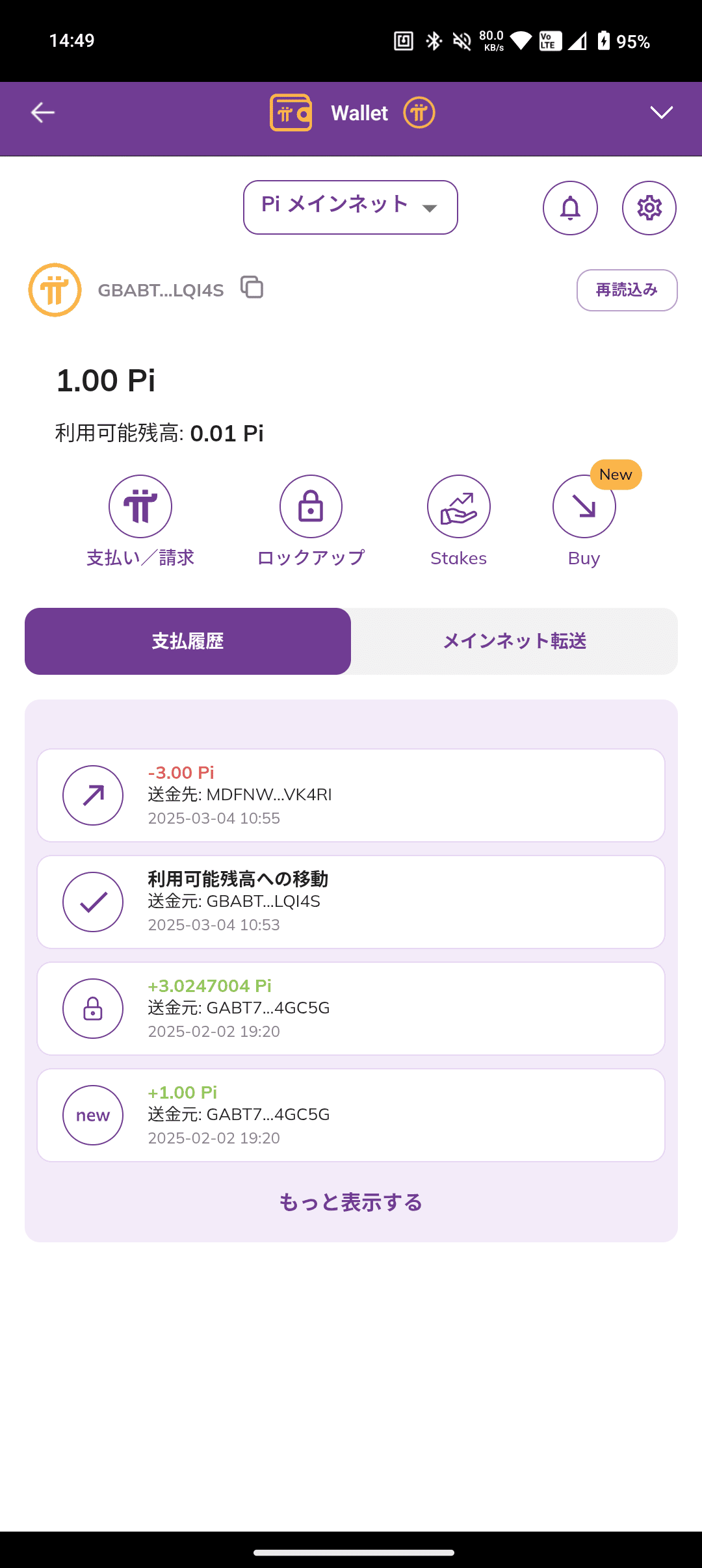Tap the lock icon on the +3.0247004 Pi entry
This screenshot has width=702, height=1568.
pos(92,1008)
